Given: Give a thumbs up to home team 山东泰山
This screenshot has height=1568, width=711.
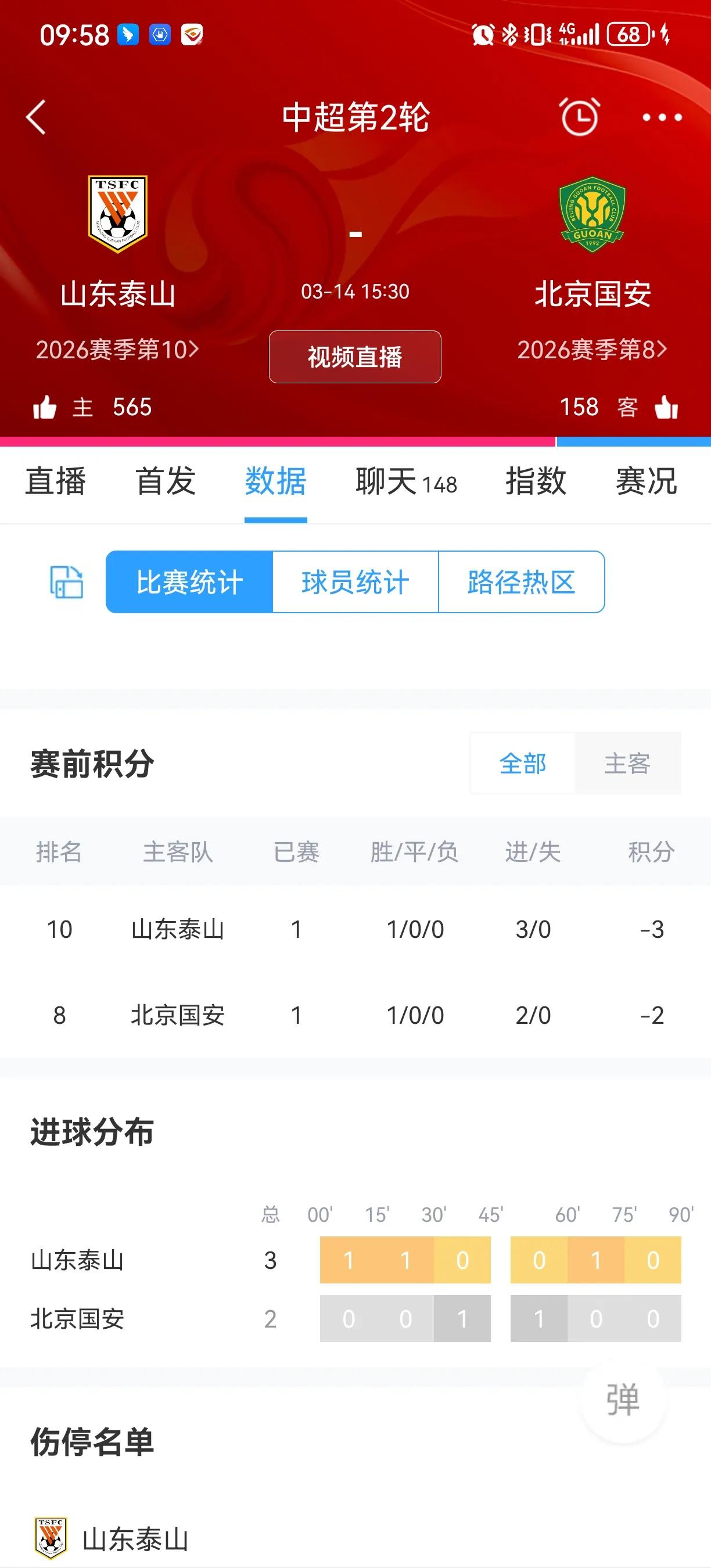Looking at the screenshot, I should 44,407.
